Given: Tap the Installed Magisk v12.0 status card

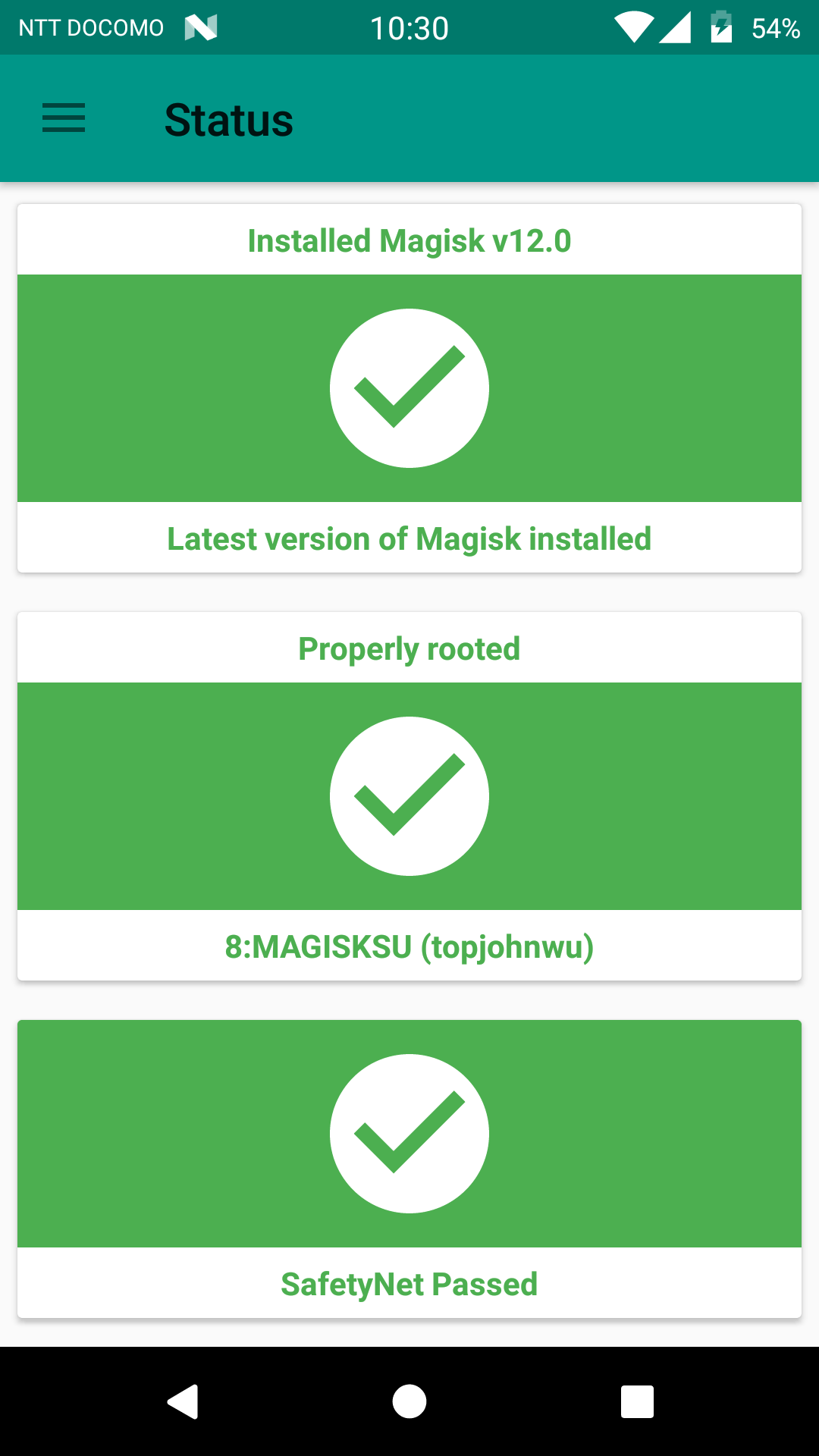Looking at the screenshot, I should point(409,388).
